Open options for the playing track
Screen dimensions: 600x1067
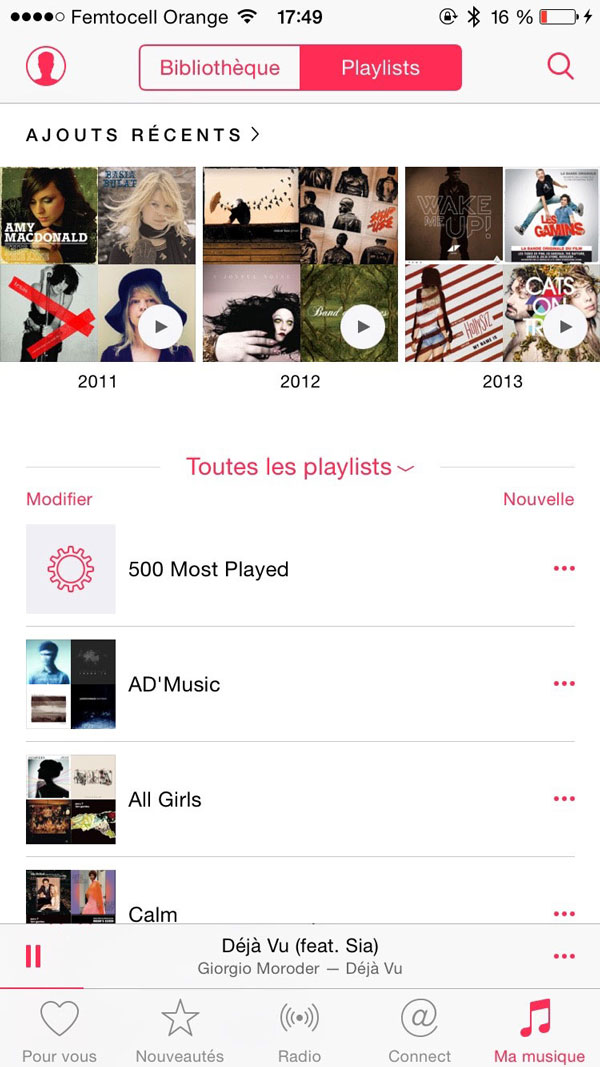[564, 956]
